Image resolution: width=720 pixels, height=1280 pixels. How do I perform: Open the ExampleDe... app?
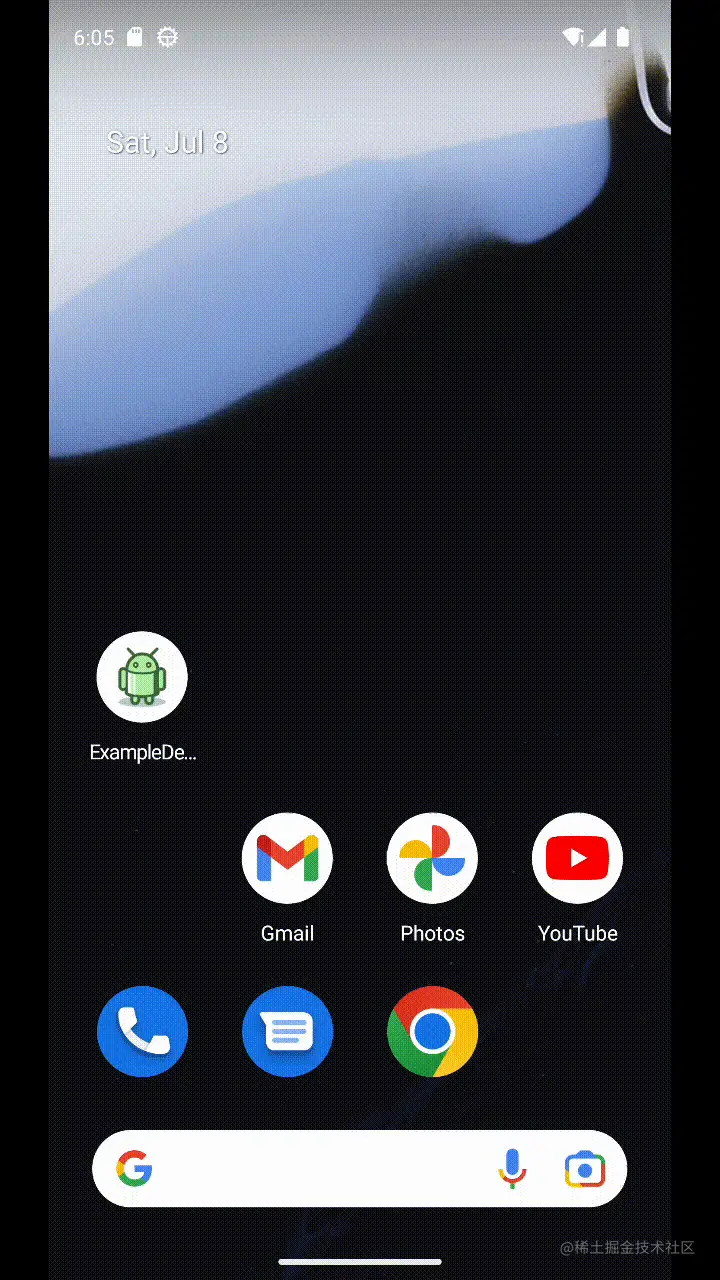tap(142, 677)
